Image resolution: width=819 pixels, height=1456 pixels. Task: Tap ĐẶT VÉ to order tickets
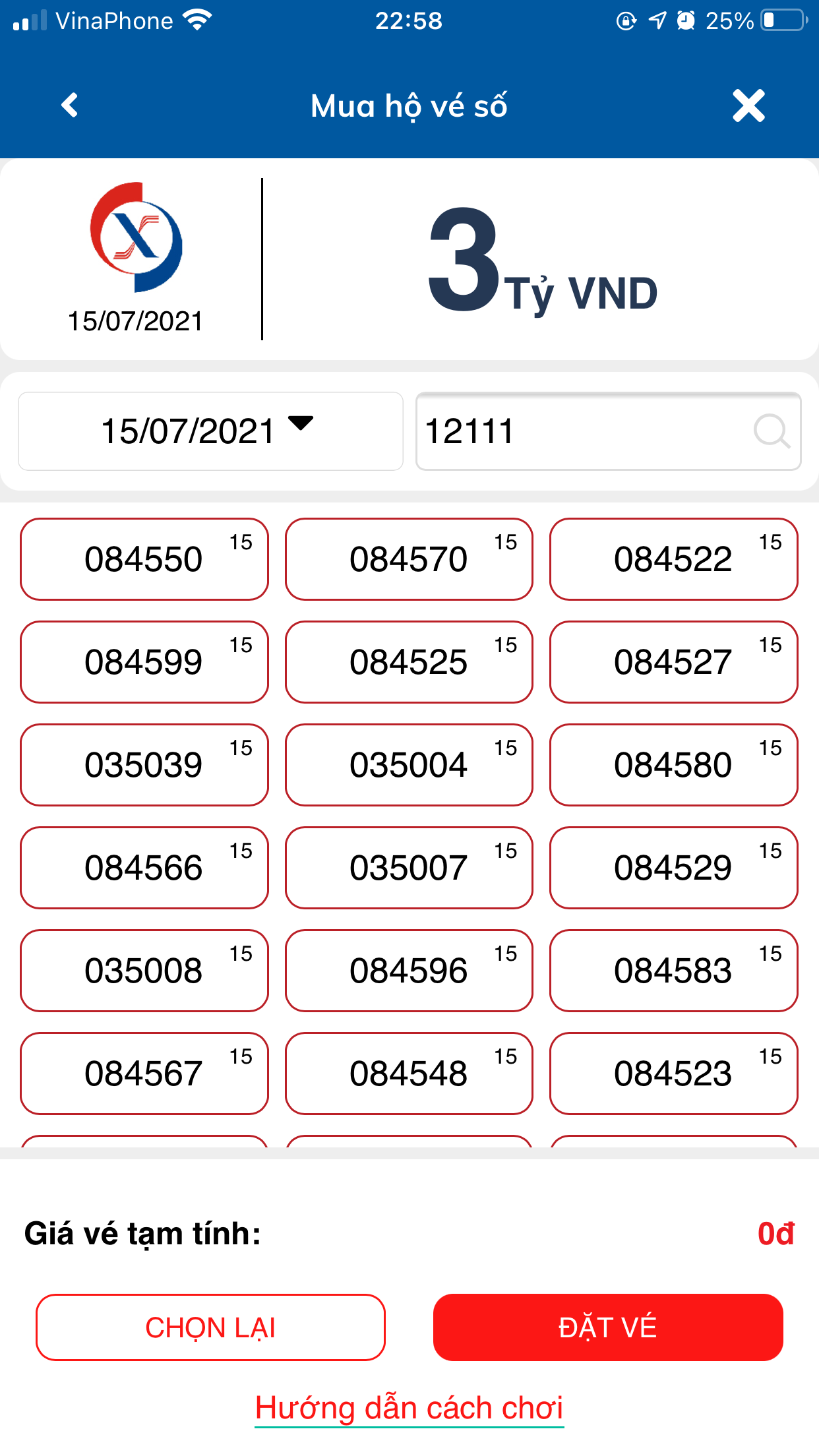(607, 1327)
